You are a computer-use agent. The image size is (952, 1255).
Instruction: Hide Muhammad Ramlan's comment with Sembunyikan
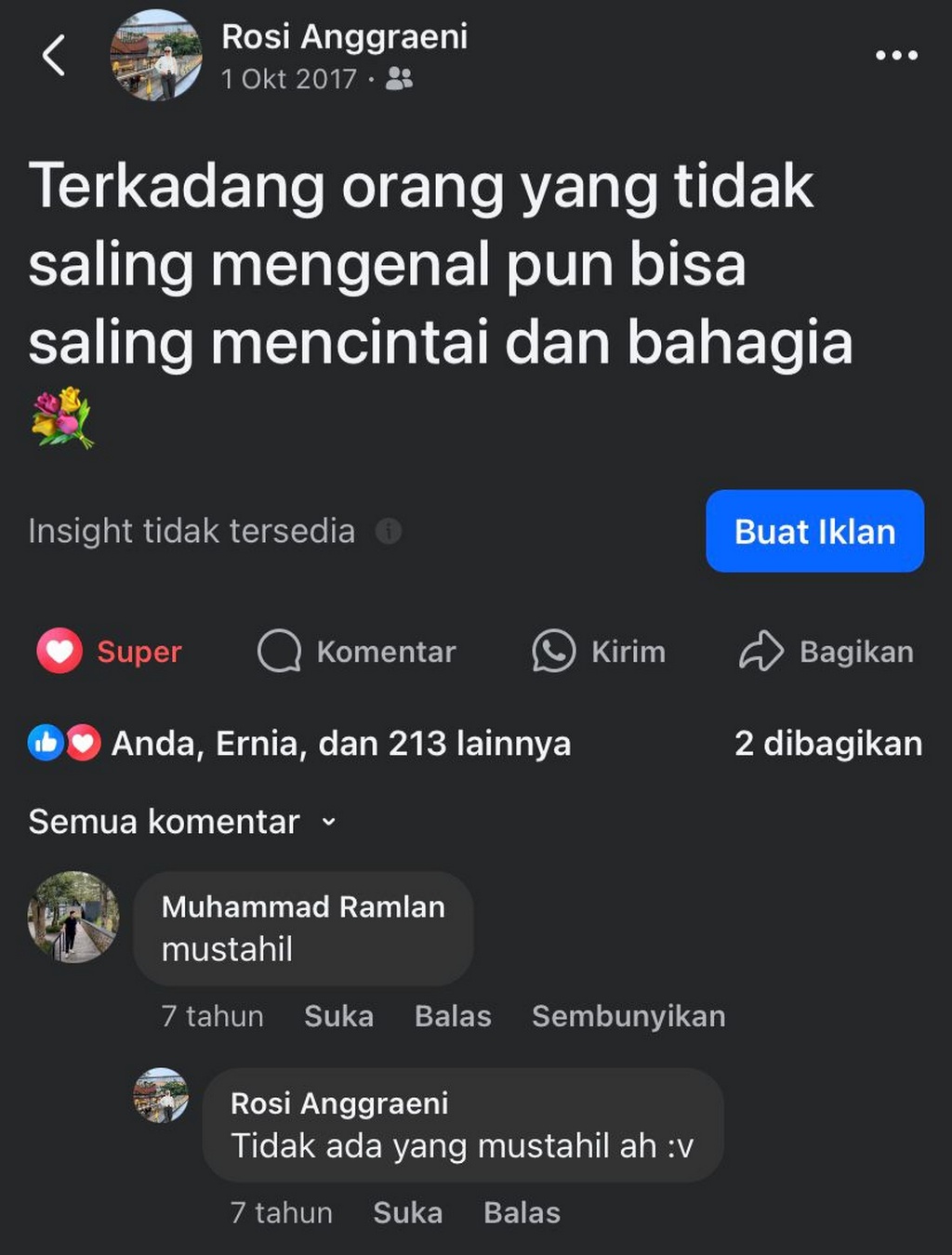pyautogui.click(x=628, y=1016)
